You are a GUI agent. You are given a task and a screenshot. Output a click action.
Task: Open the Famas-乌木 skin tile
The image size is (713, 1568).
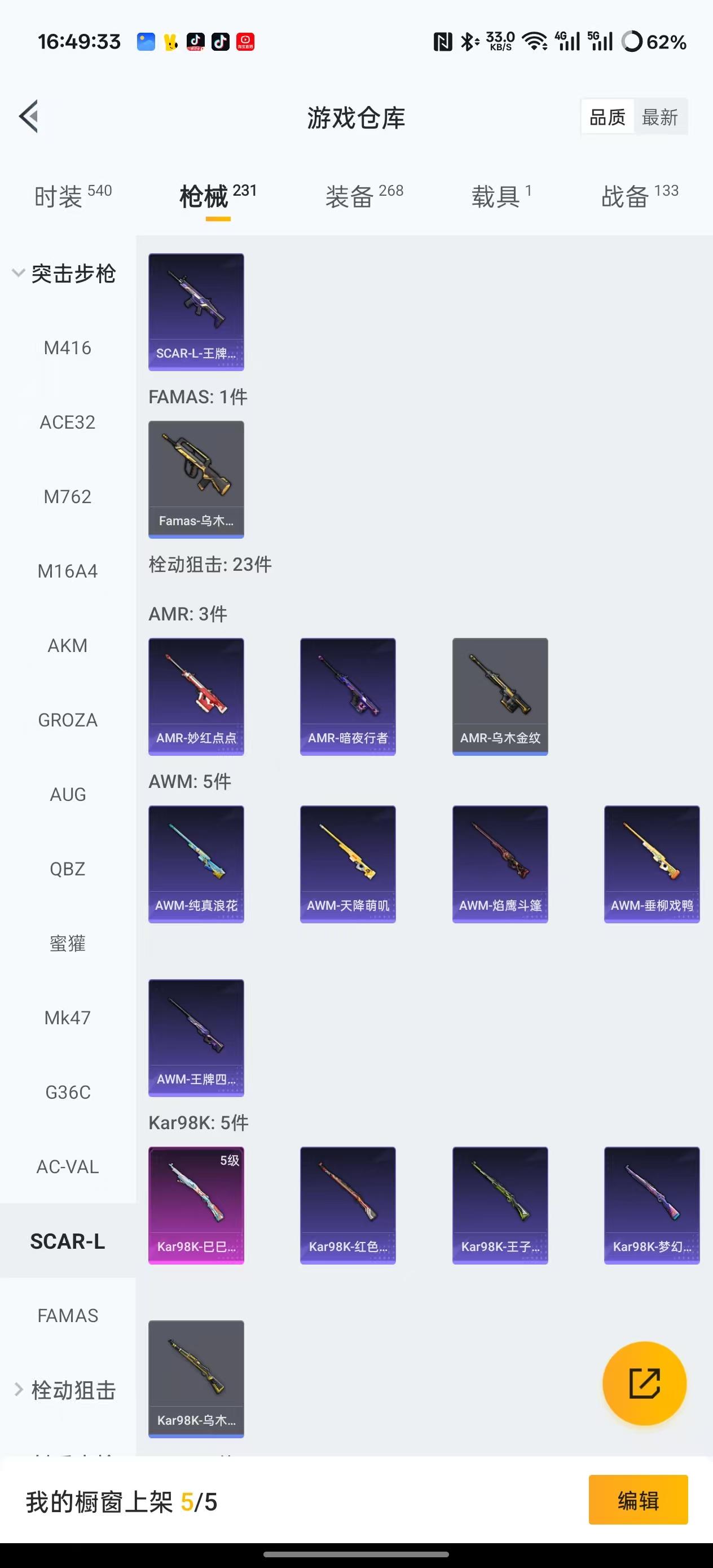point(196,479)
